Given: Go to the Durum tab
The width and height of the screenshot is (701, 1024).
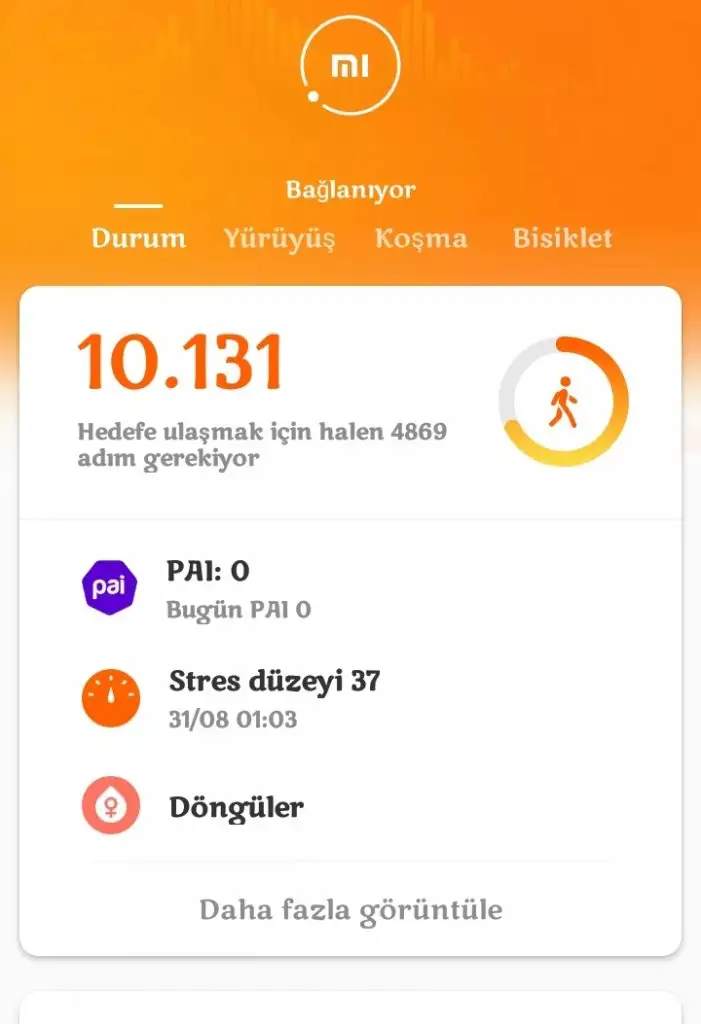Looking at the screenshot, I should click(x=138, y=239).
